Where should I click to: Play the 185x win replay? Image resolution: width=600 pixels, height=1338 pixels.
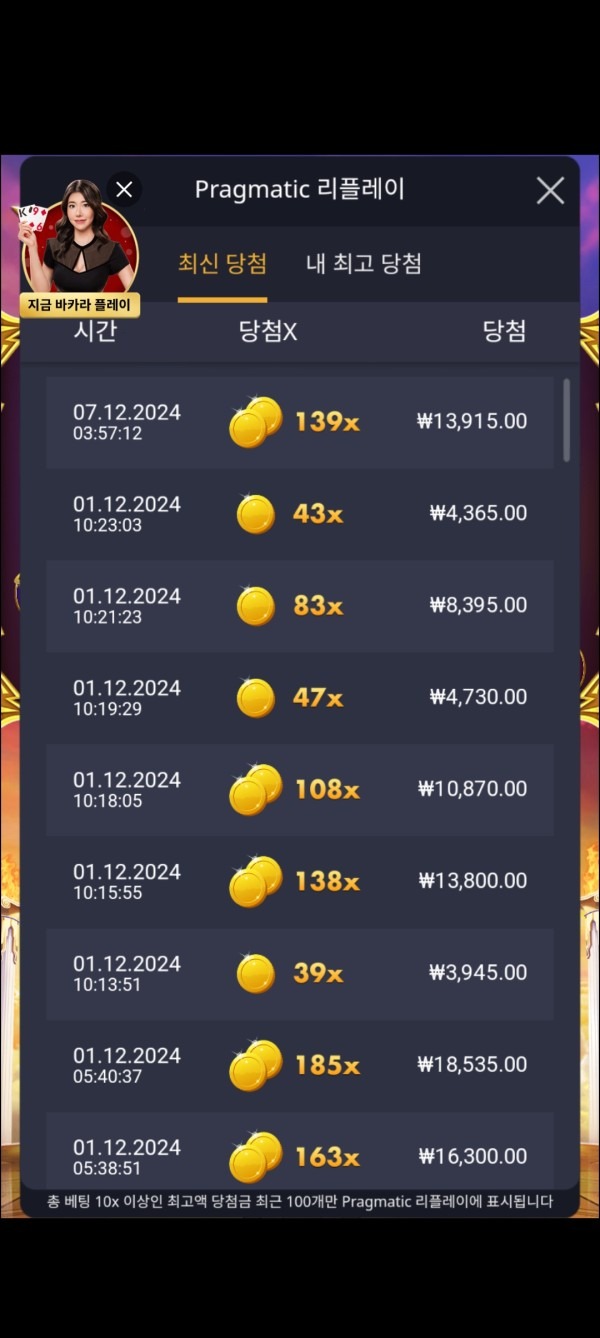tap(300, 1066)
